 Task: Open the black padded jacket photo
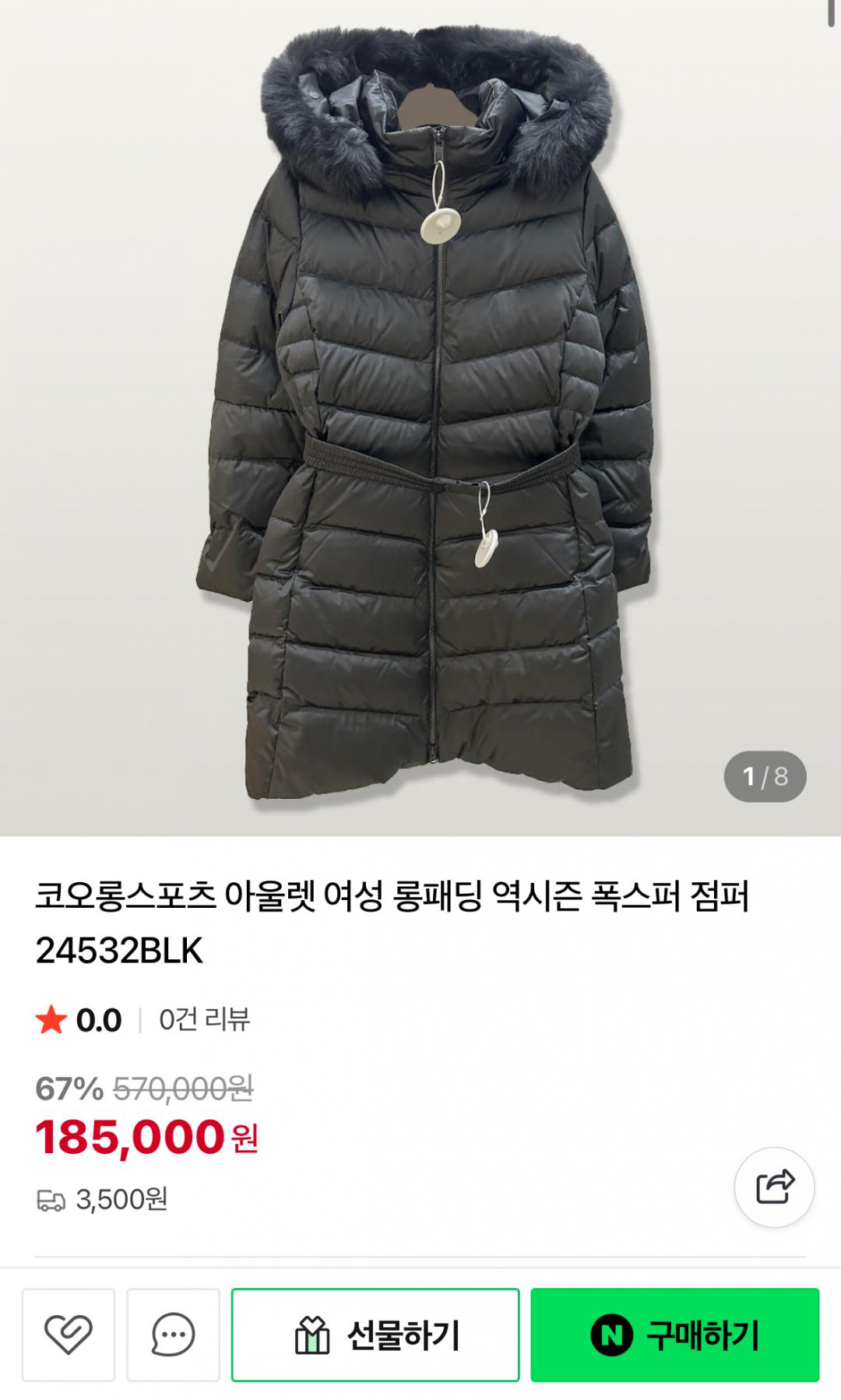[x=420, y=418]
